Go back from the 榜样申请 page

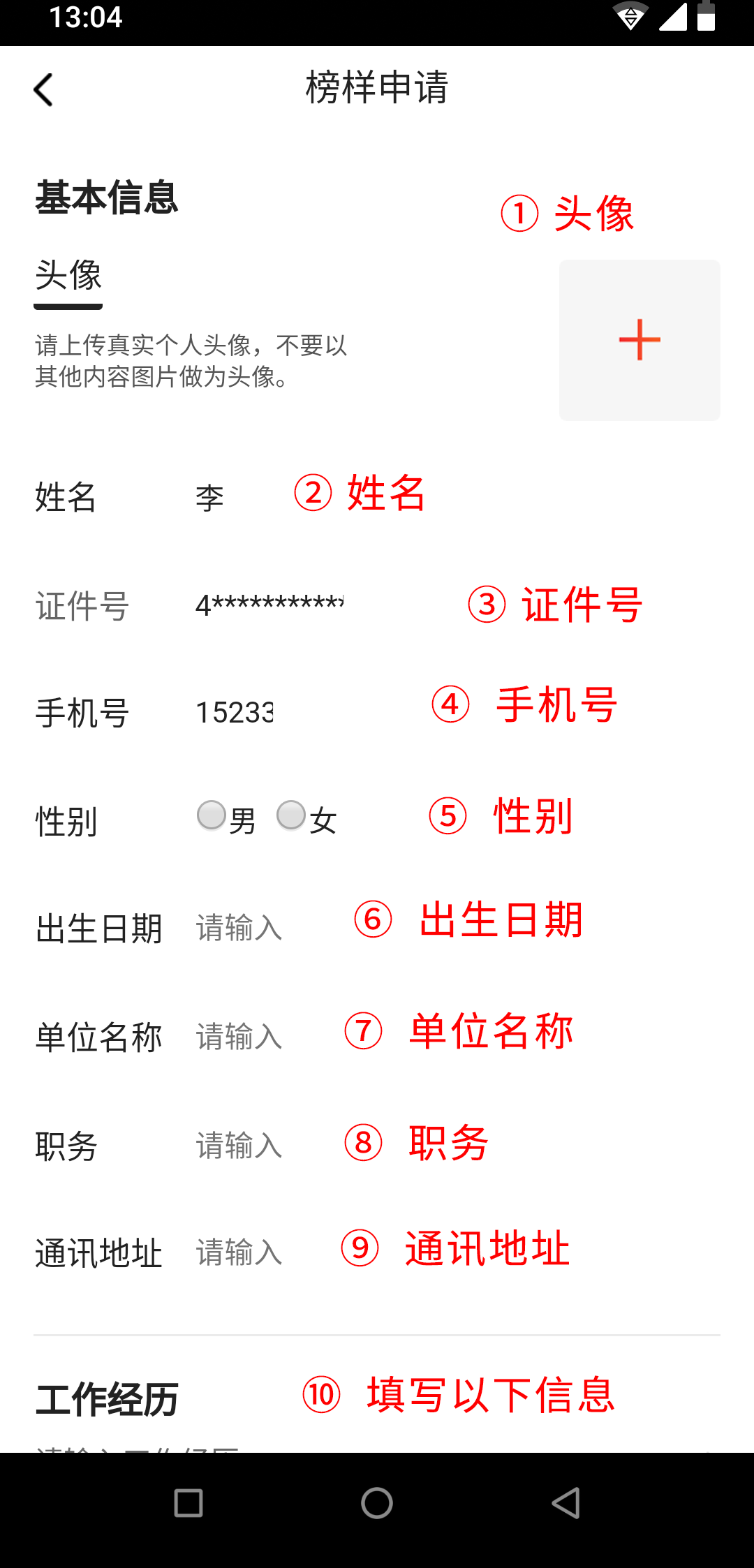(x=43, y=90)
